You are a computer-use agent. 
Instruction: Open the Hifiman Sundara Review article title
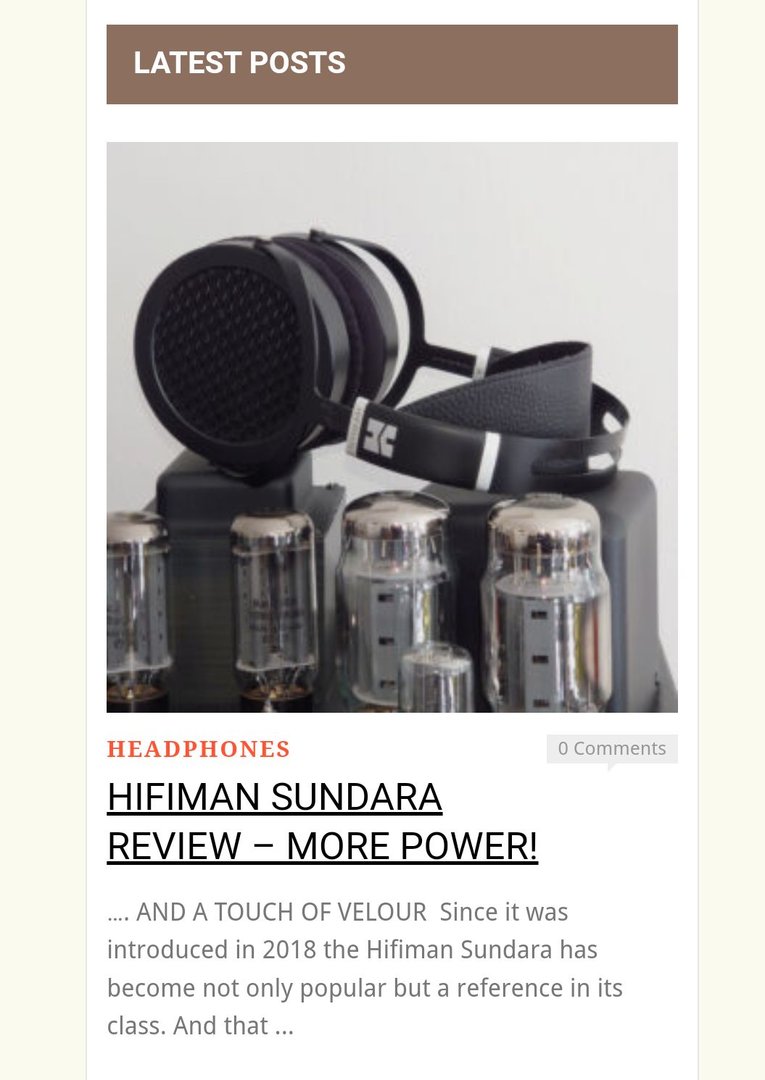(322, 822)
